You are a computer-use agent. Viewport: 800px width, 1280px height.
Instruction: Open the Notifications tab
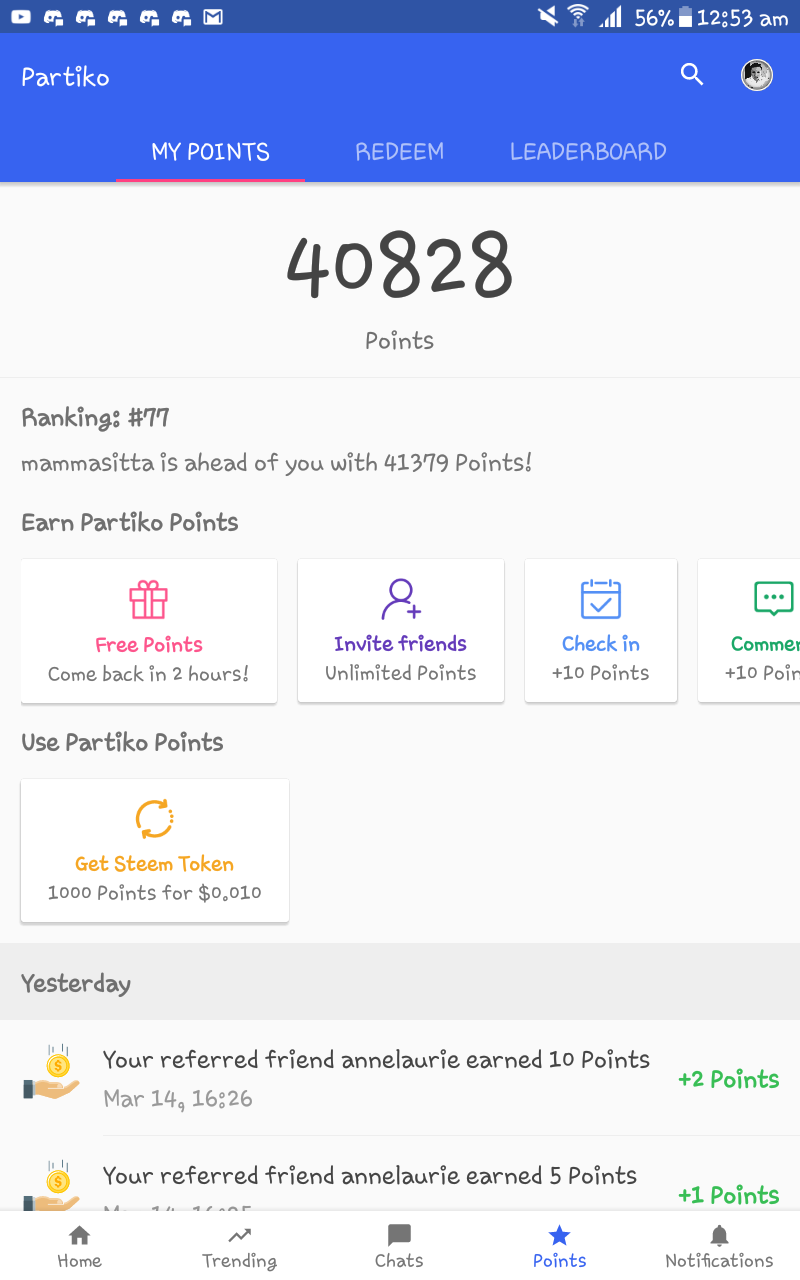719,1246
